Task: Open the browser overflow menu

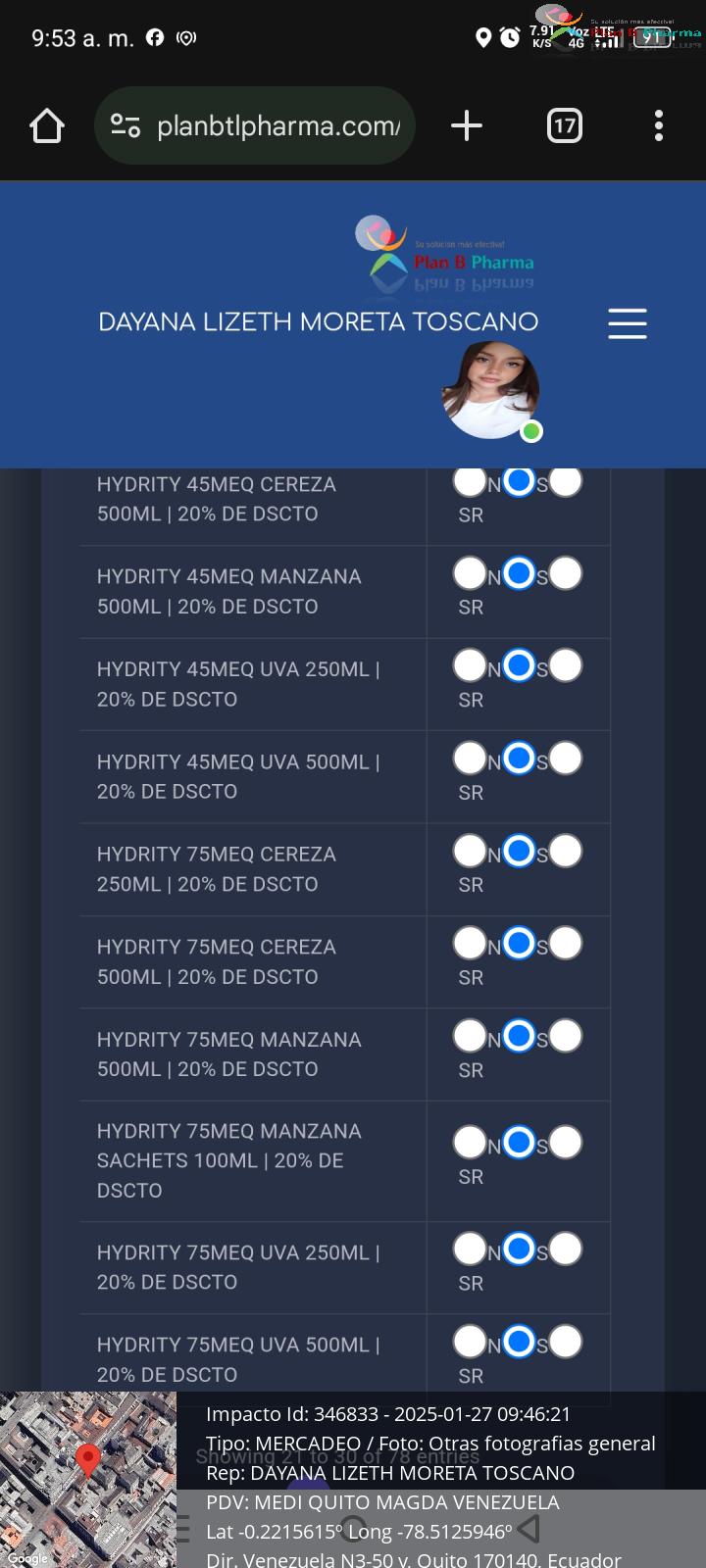Action: pos(659,125)
